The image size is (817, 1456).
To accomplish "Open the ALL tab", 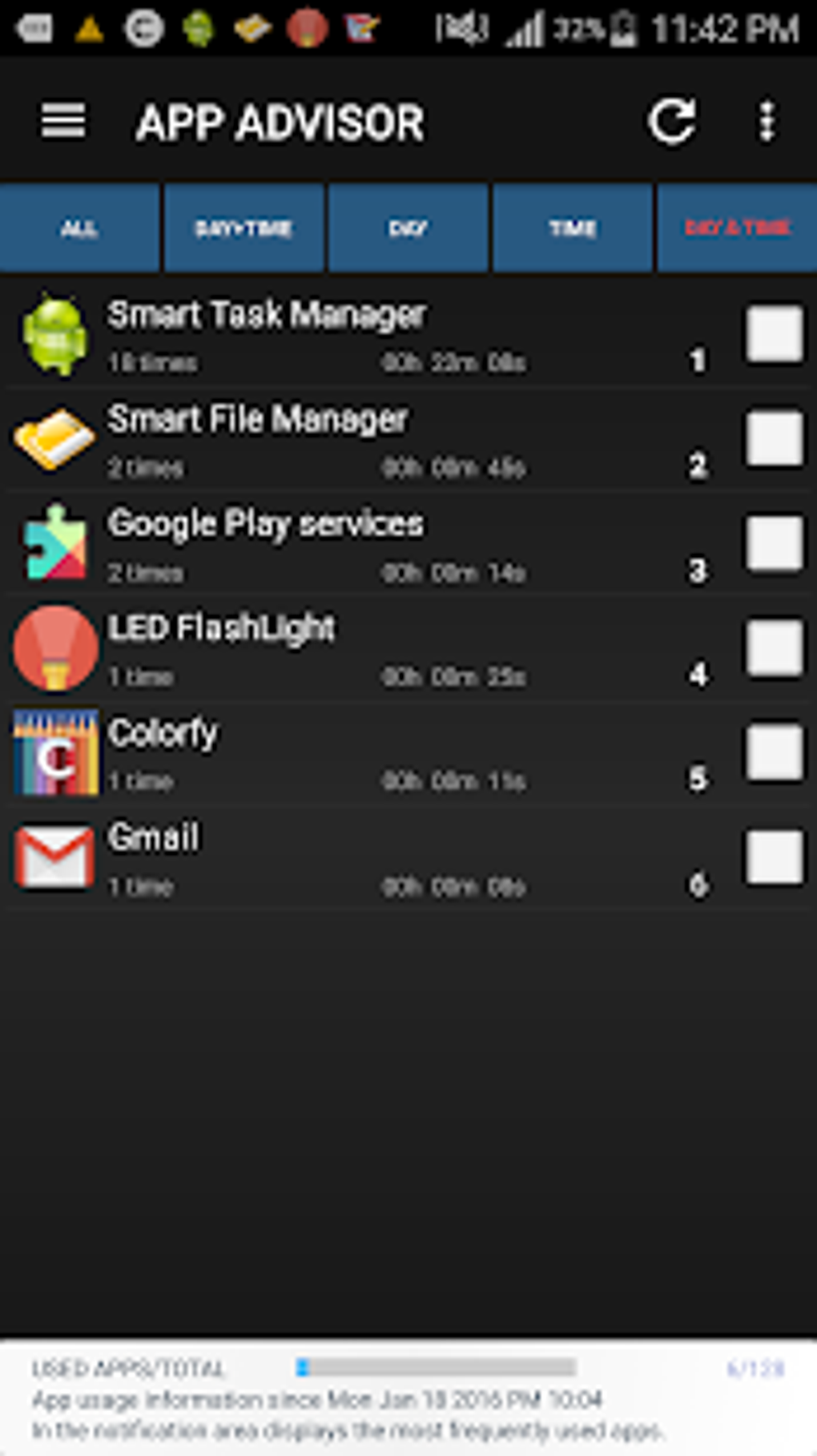I will point(78,228).
